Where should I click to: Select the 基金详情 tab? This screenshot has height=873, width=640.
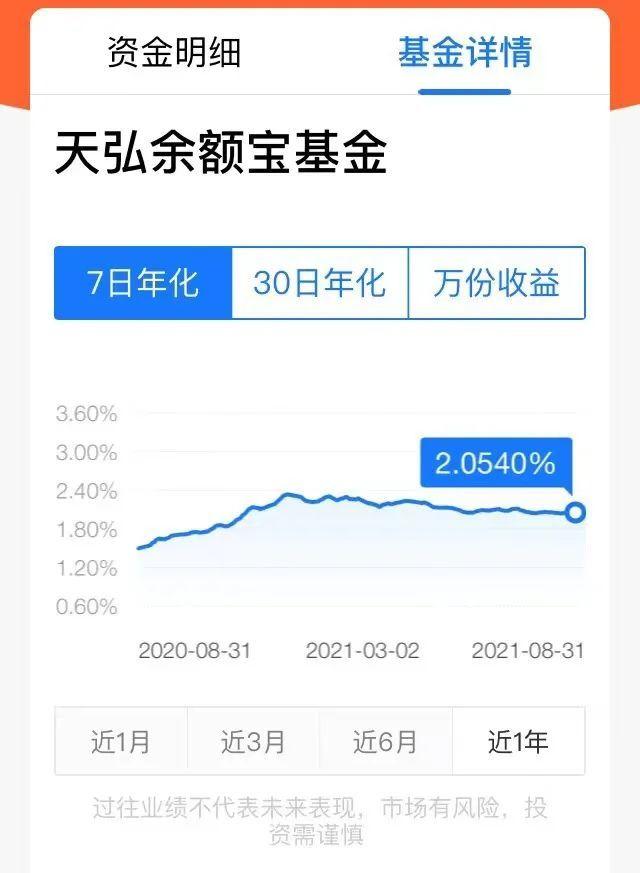click(465, 52)
